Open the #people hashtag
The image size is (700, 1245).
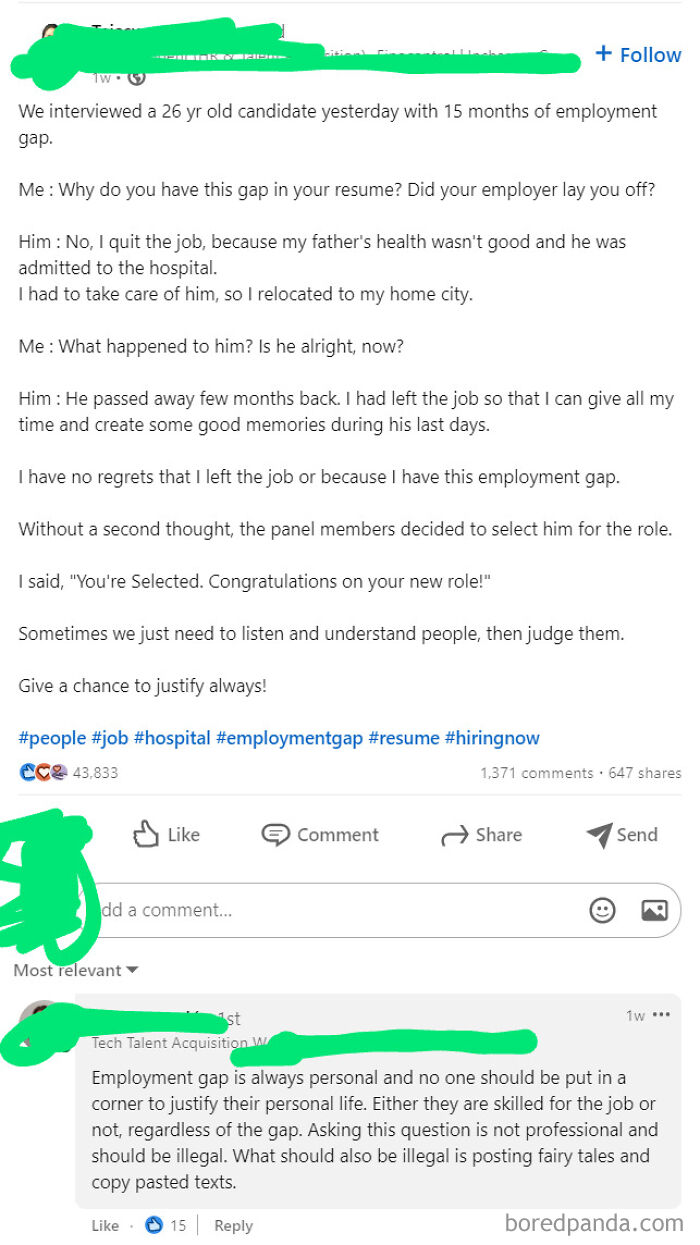coord(52,738)
